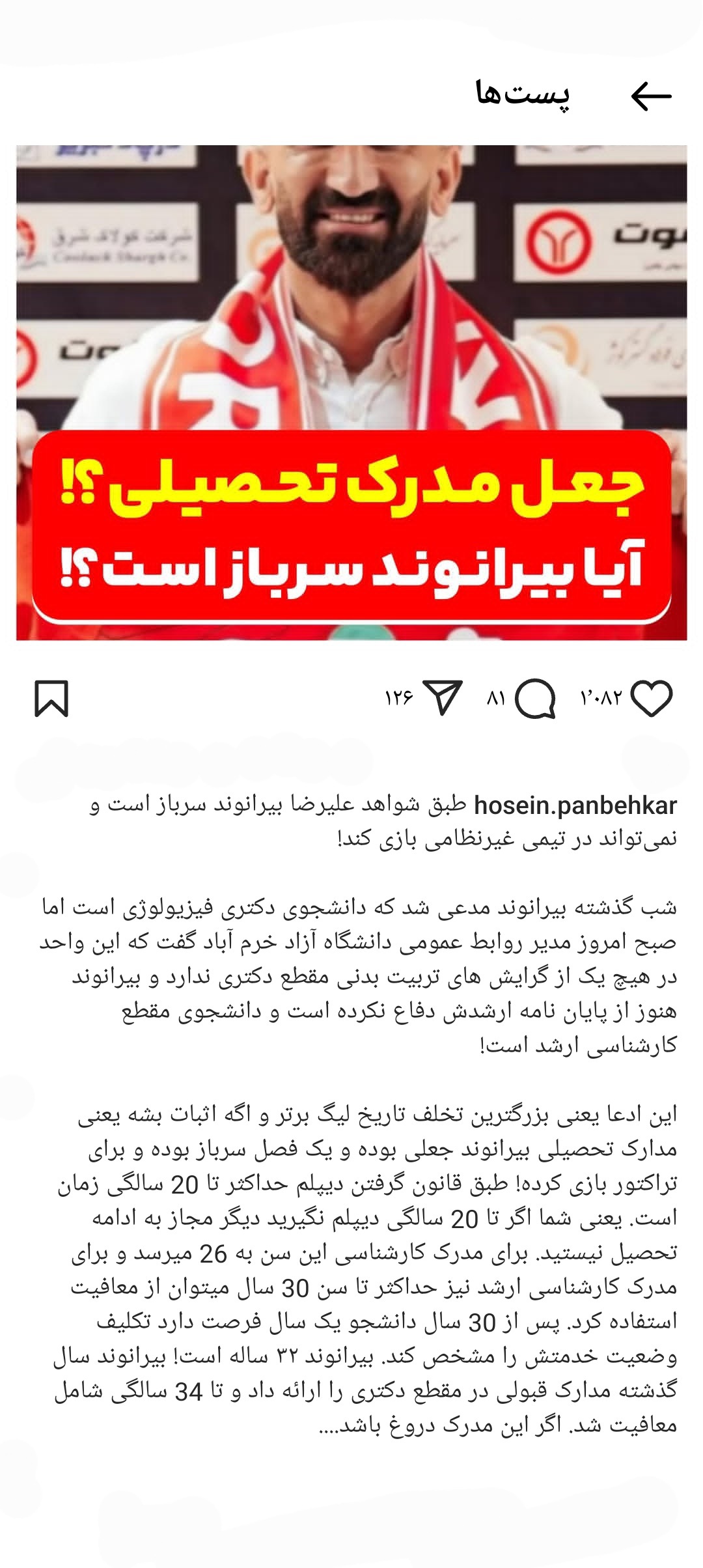
Task: Go back using the arrow icon
Action: [x=651, y=96]
